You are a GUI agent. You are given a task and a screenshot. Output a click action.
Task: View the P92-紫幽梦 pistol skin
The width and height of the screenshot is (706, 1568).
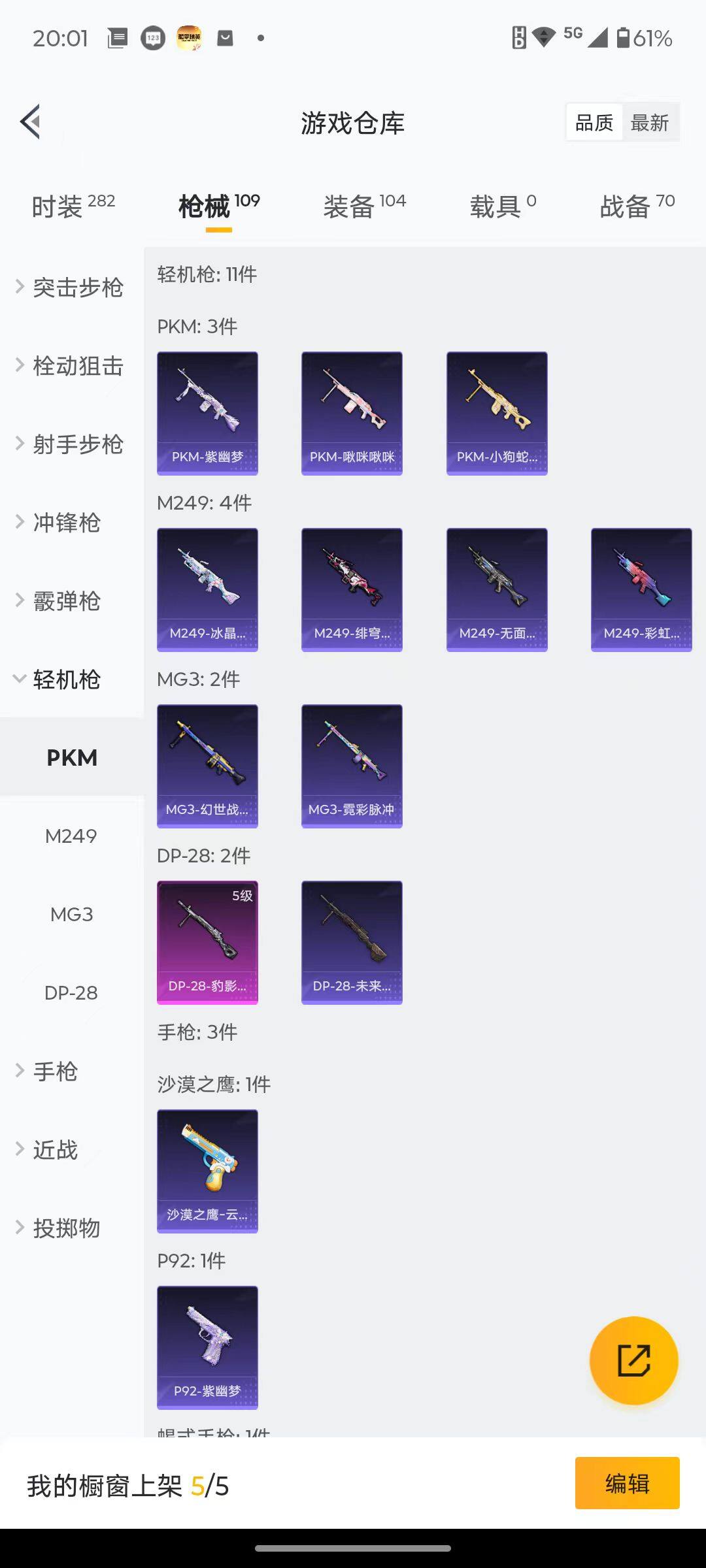point(207,1347)
